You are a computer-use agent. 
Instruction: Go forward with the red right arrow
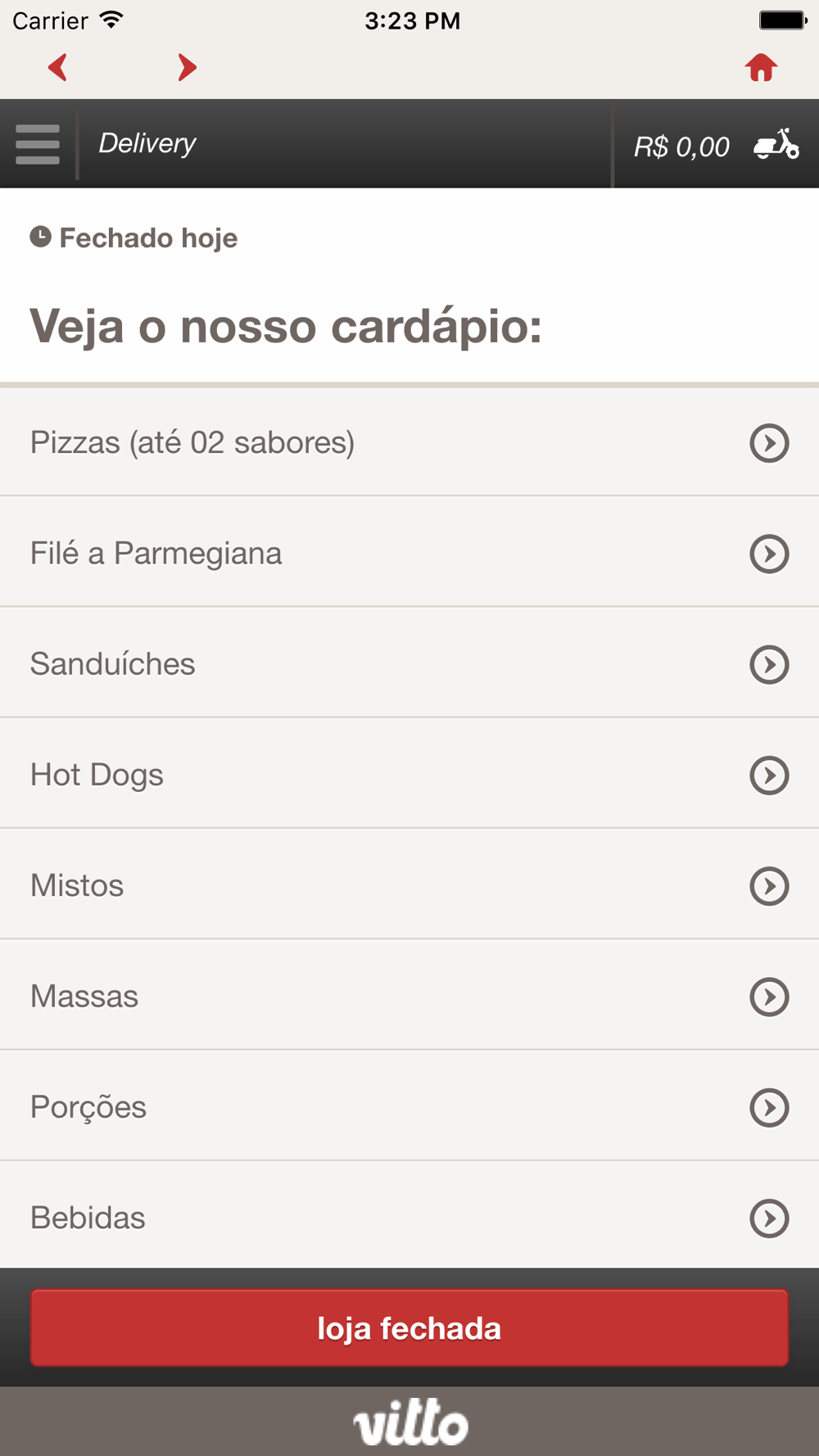coord(188,67)
